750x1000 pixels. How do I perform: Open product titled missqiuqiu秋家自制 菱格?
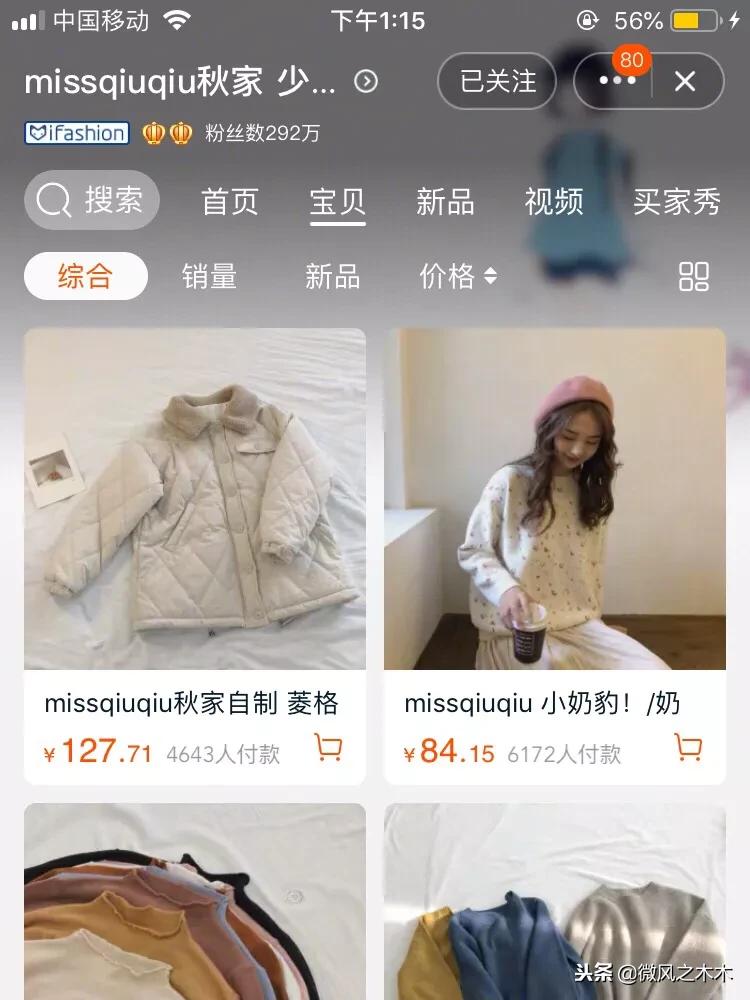pyautogui.click(x=196, y=705)
